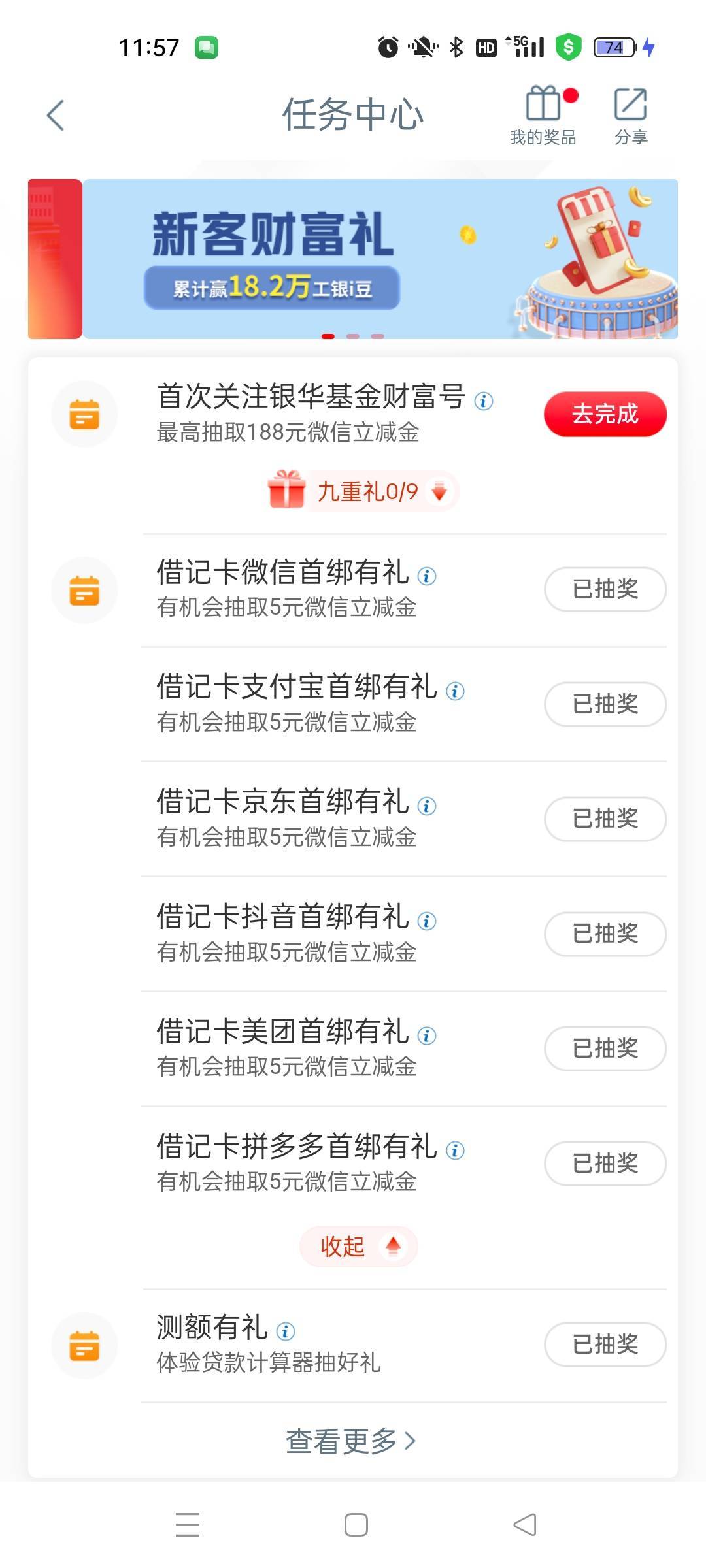Open the 新客财富礼 banner
Viewport: 706px width, 1568px height.
coord(380,259)
